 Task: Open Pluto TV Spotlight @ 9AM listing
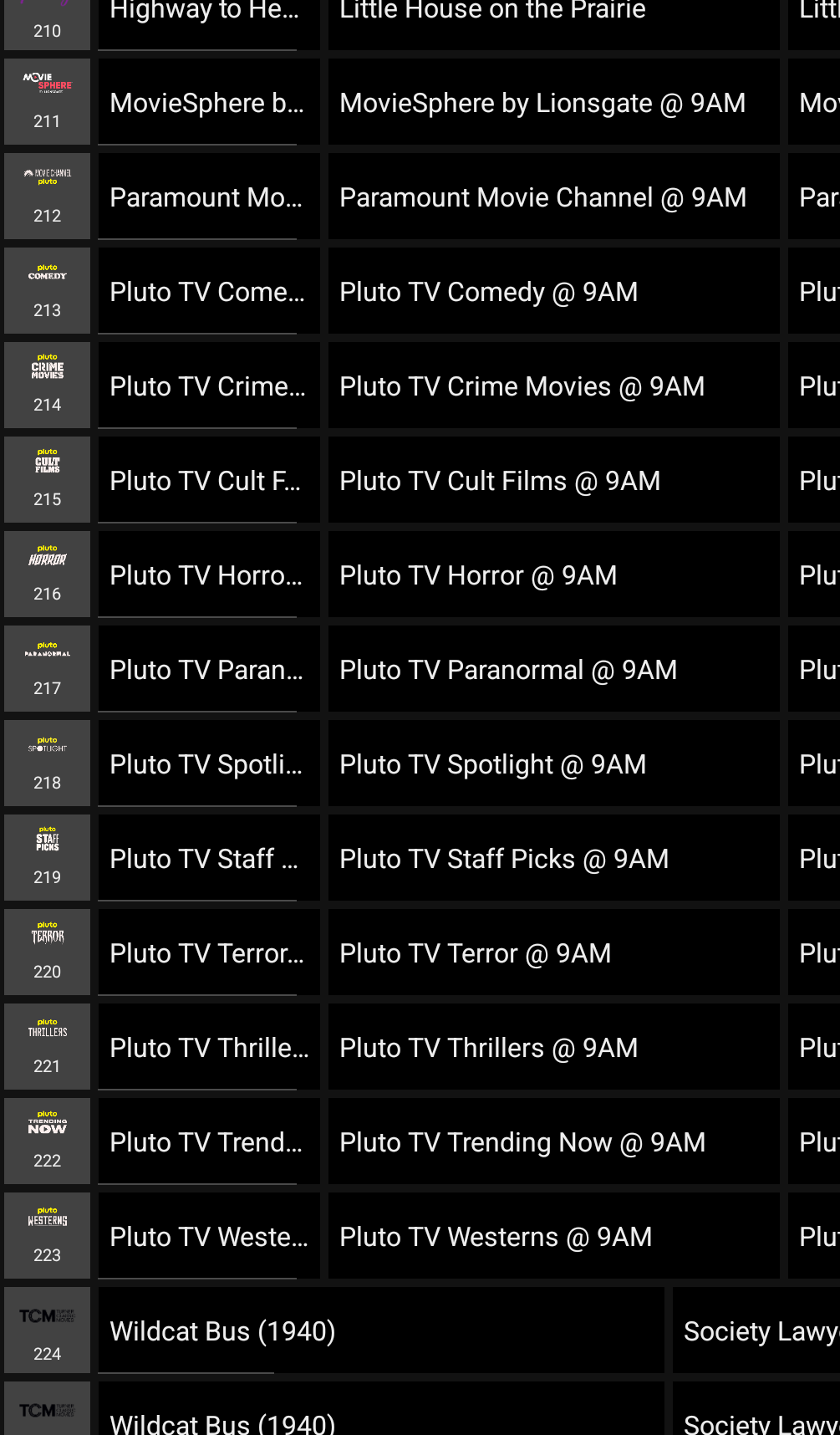(x=552, y=764)
